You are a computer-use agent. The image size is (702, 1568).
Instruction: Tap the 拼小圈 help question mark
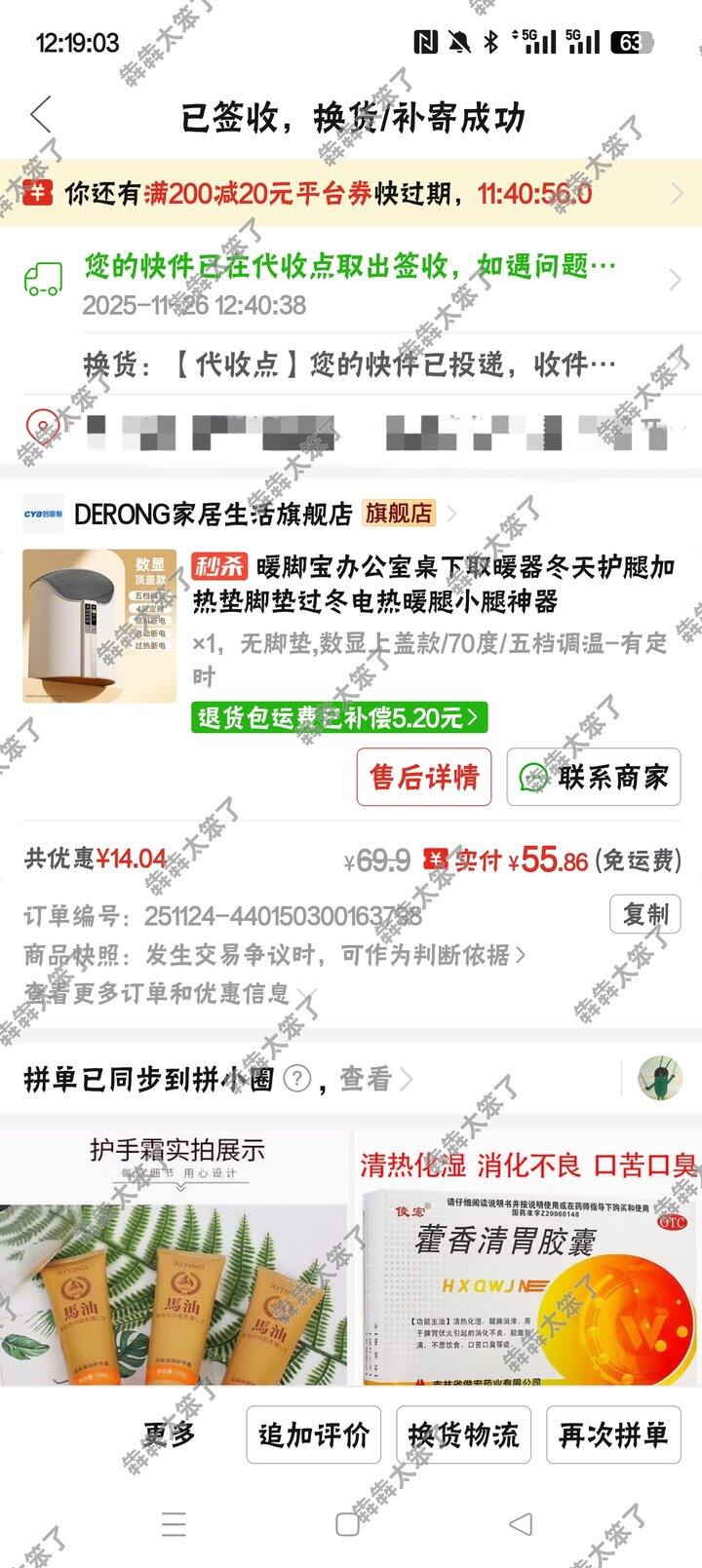point(296,1079)
